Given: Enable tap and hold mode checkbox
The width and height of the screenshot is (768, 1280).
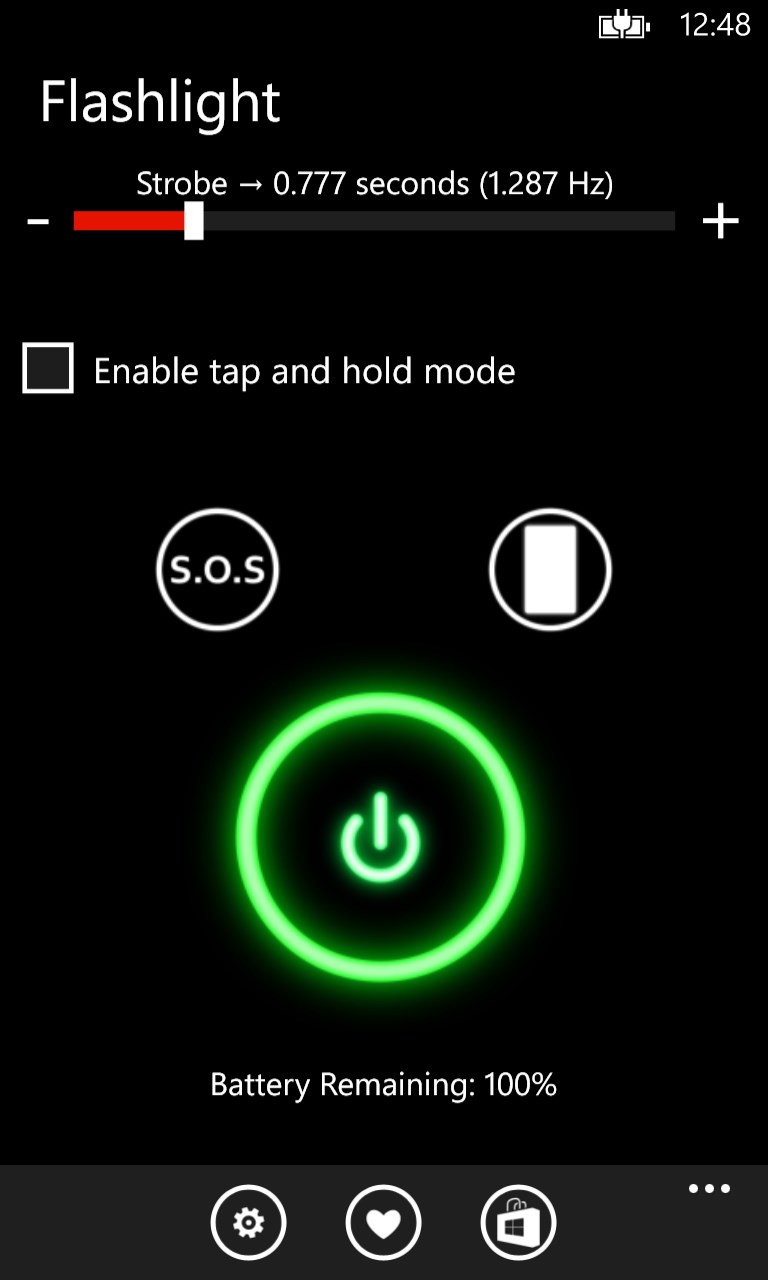Looking at the screenshot, I should click(48, 369).
